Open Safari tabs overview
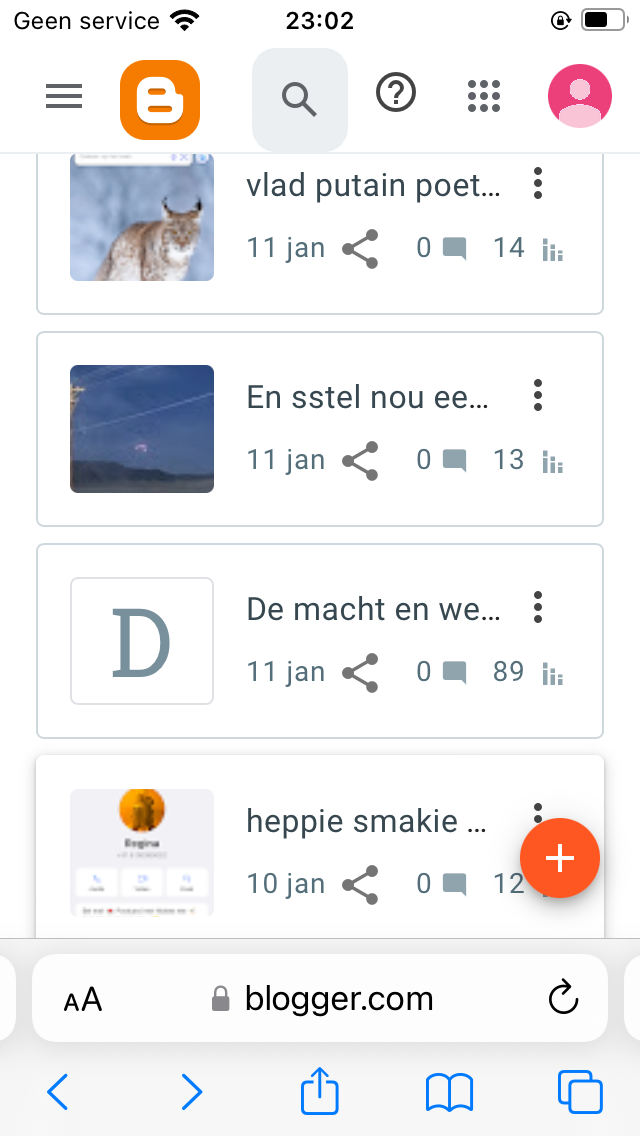 [580, 1091]
